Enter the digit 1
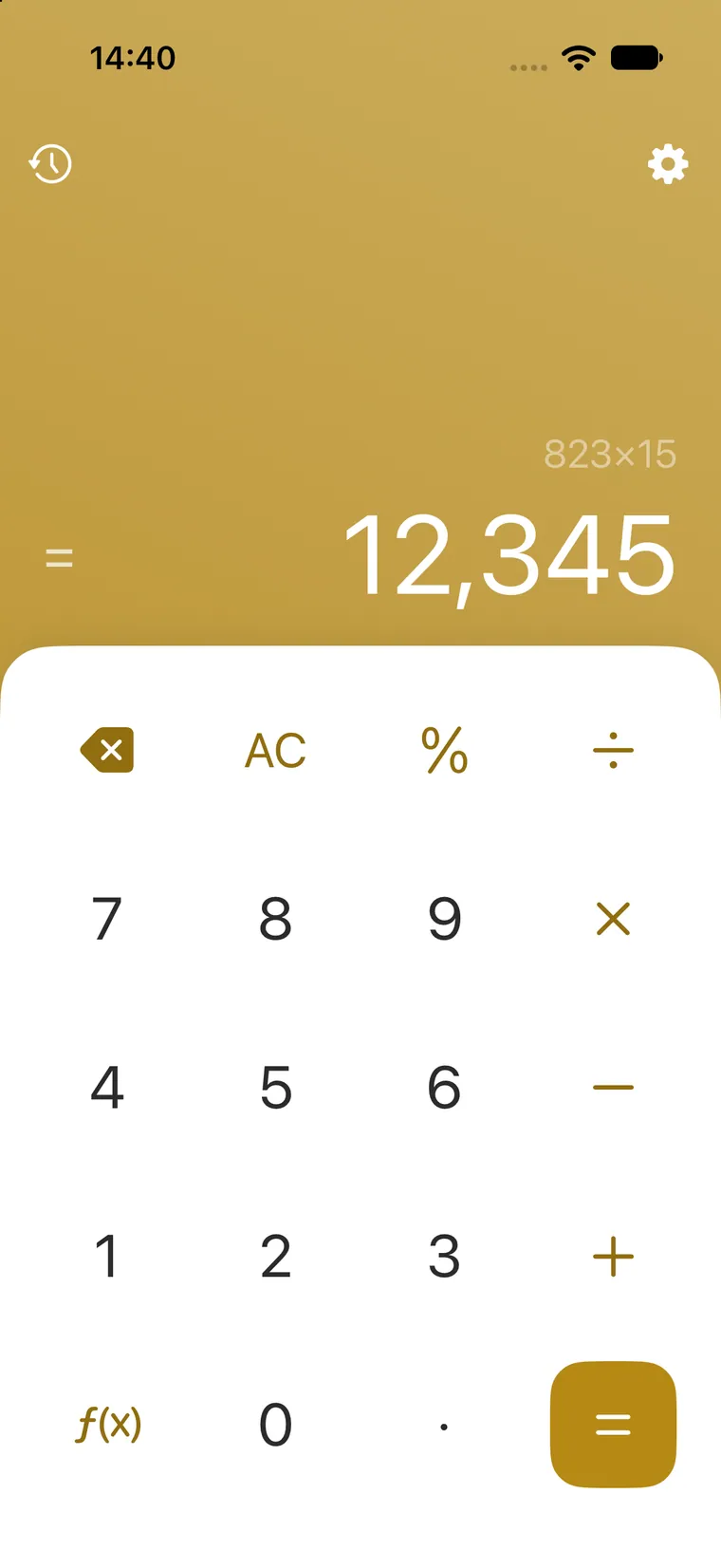 click(x=107, y=1257)
